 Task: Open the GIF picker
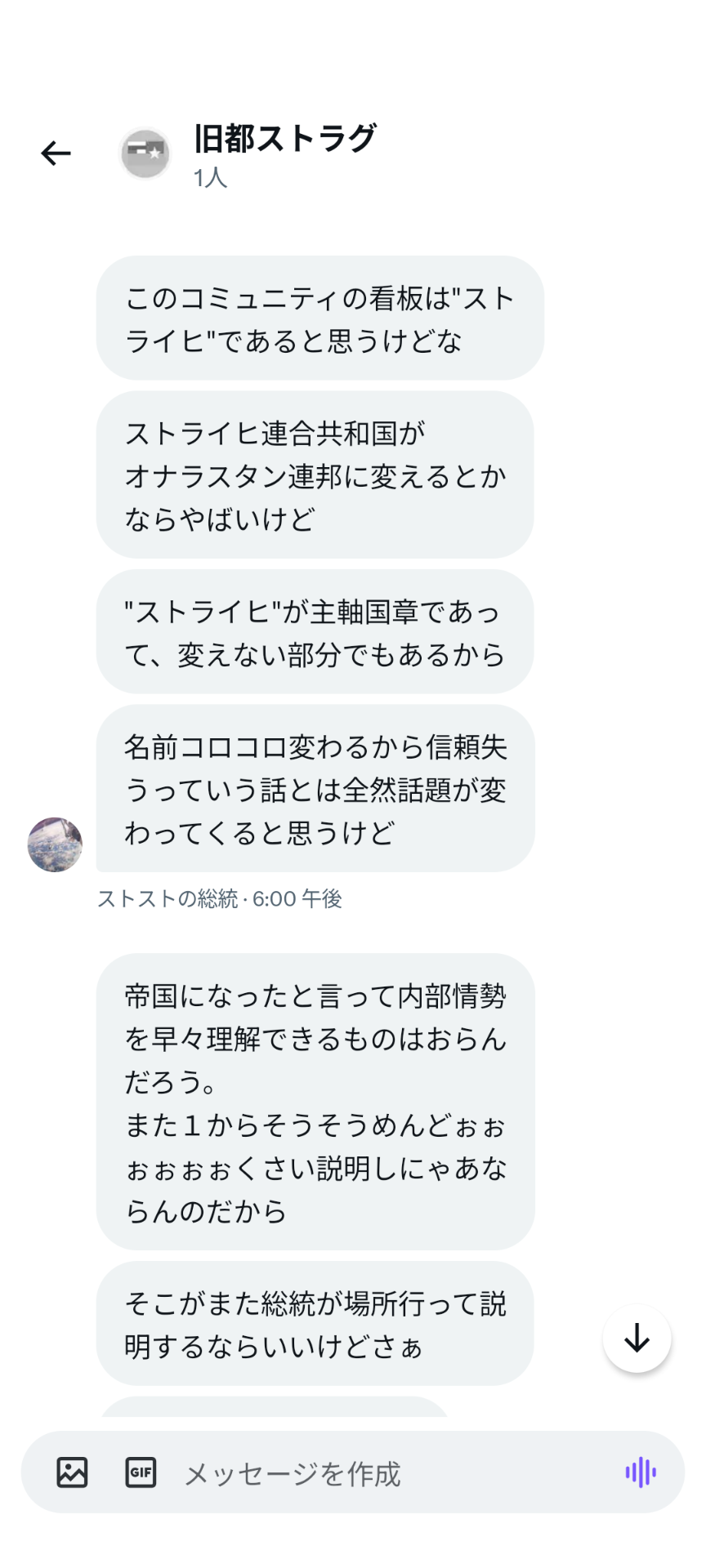click(x=141, y=1472)
